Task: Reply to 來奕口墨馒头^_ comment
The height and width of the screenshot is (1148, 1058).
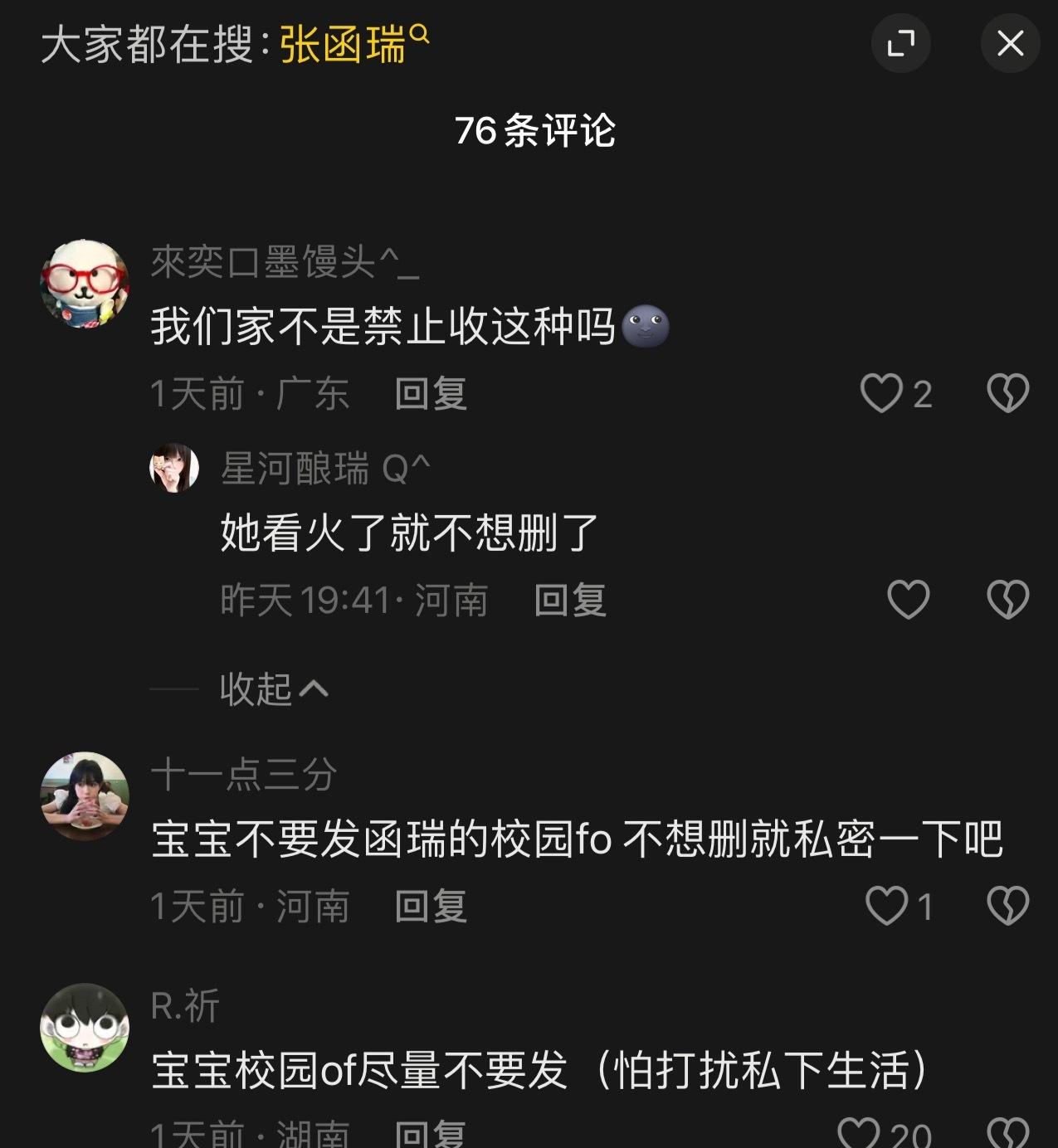Action: [x=430, y=393]
